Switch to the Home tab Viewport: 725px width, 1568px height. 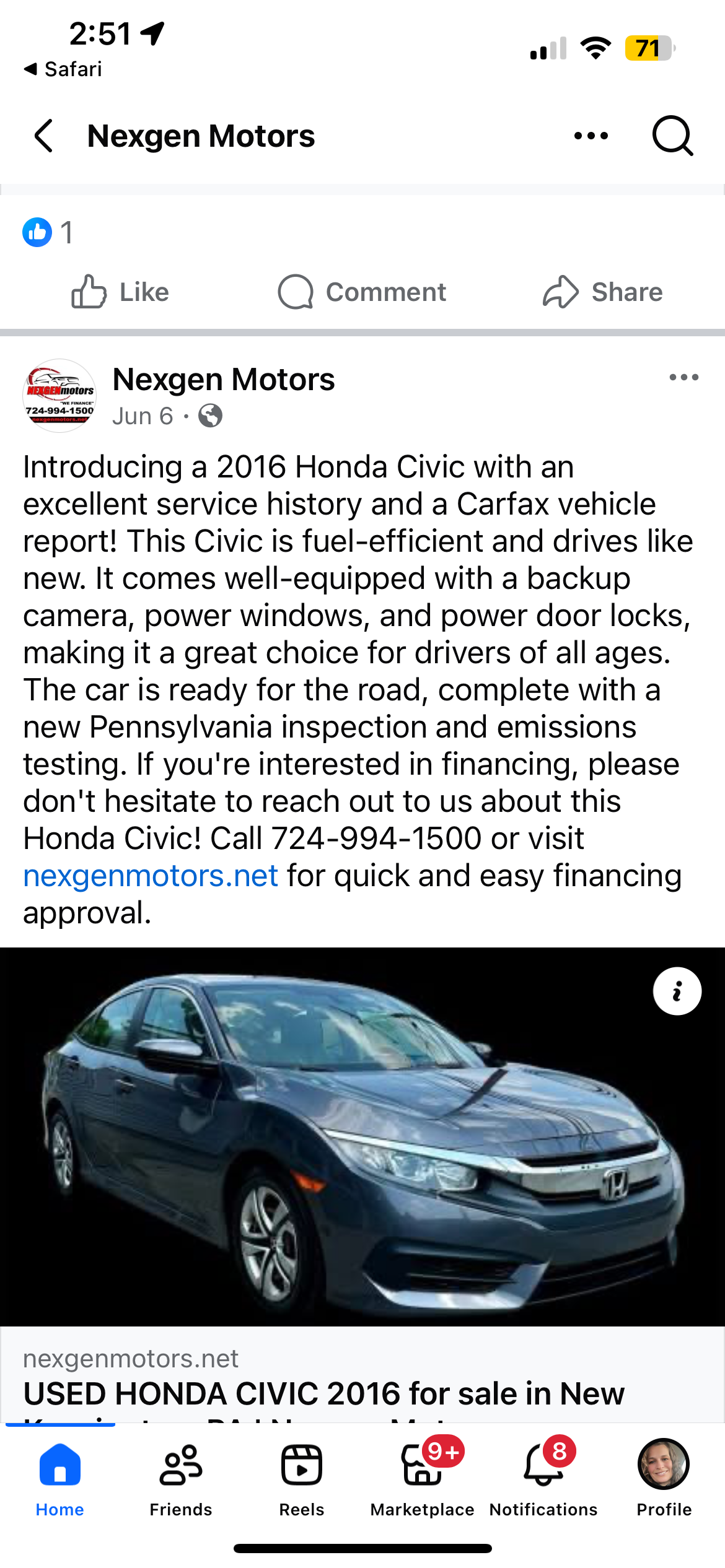[59, 1477]
